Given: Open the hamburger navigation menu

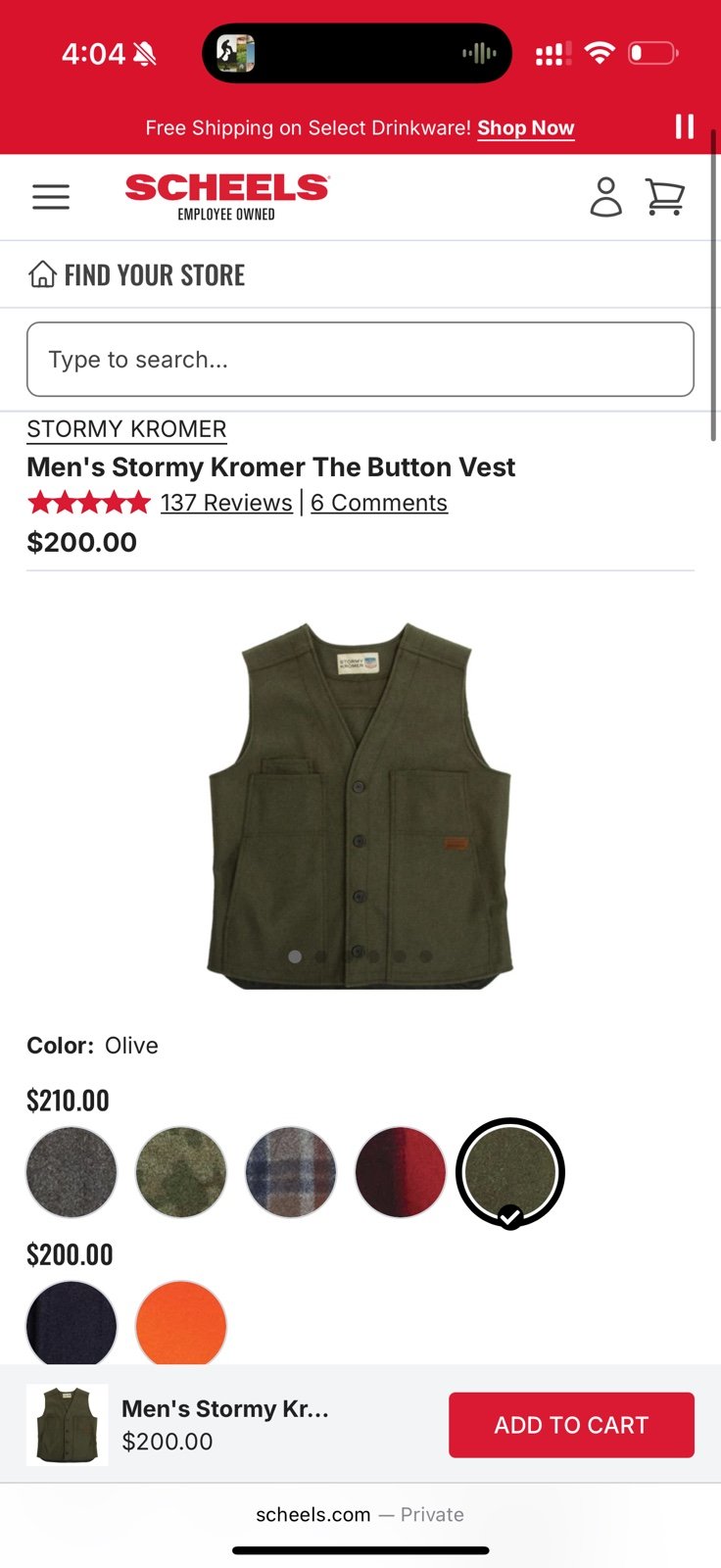Looking at the screenshot, I should 51,197.
